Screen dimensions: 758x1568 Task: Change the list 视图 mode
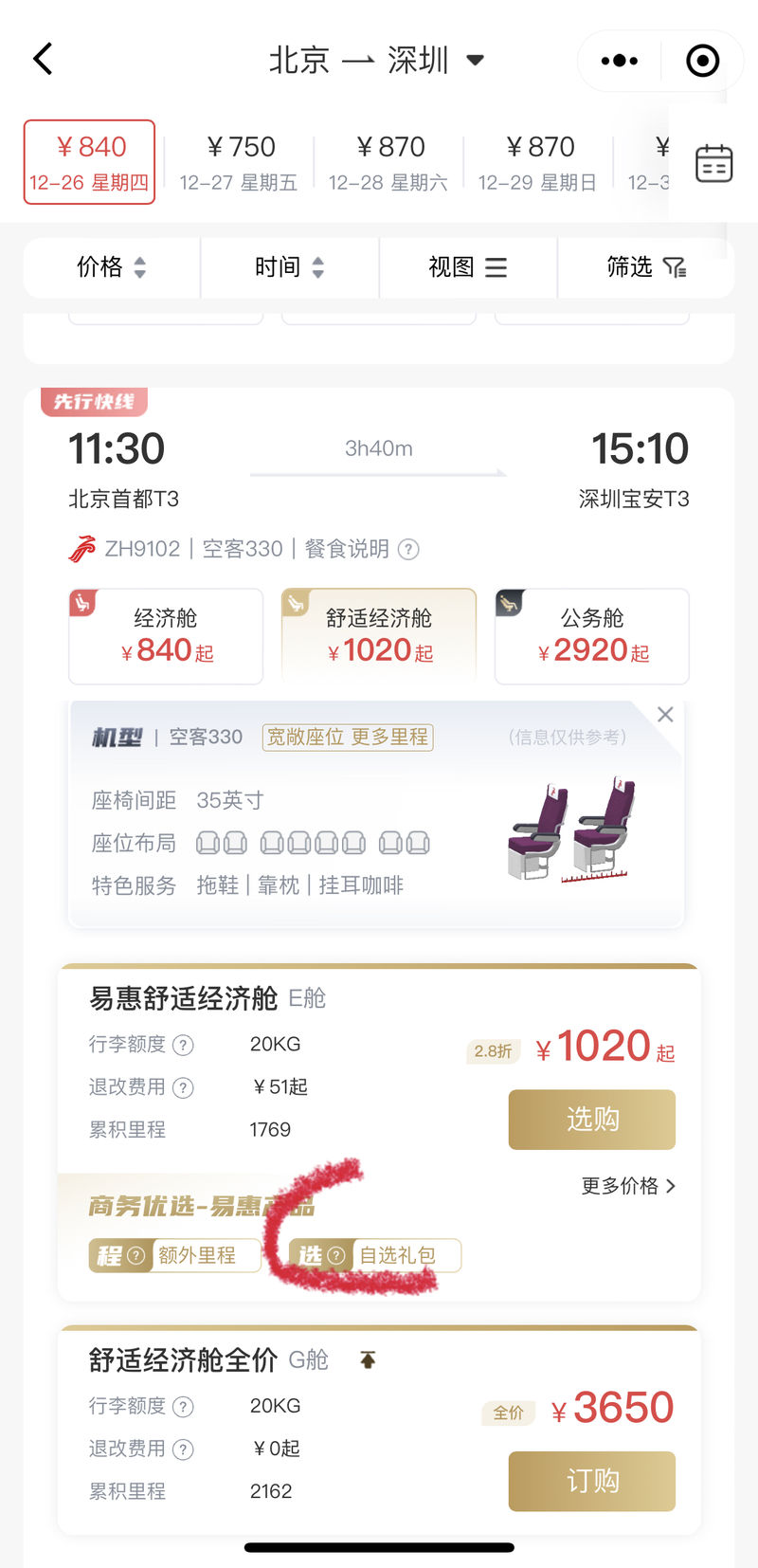point(467,267)
